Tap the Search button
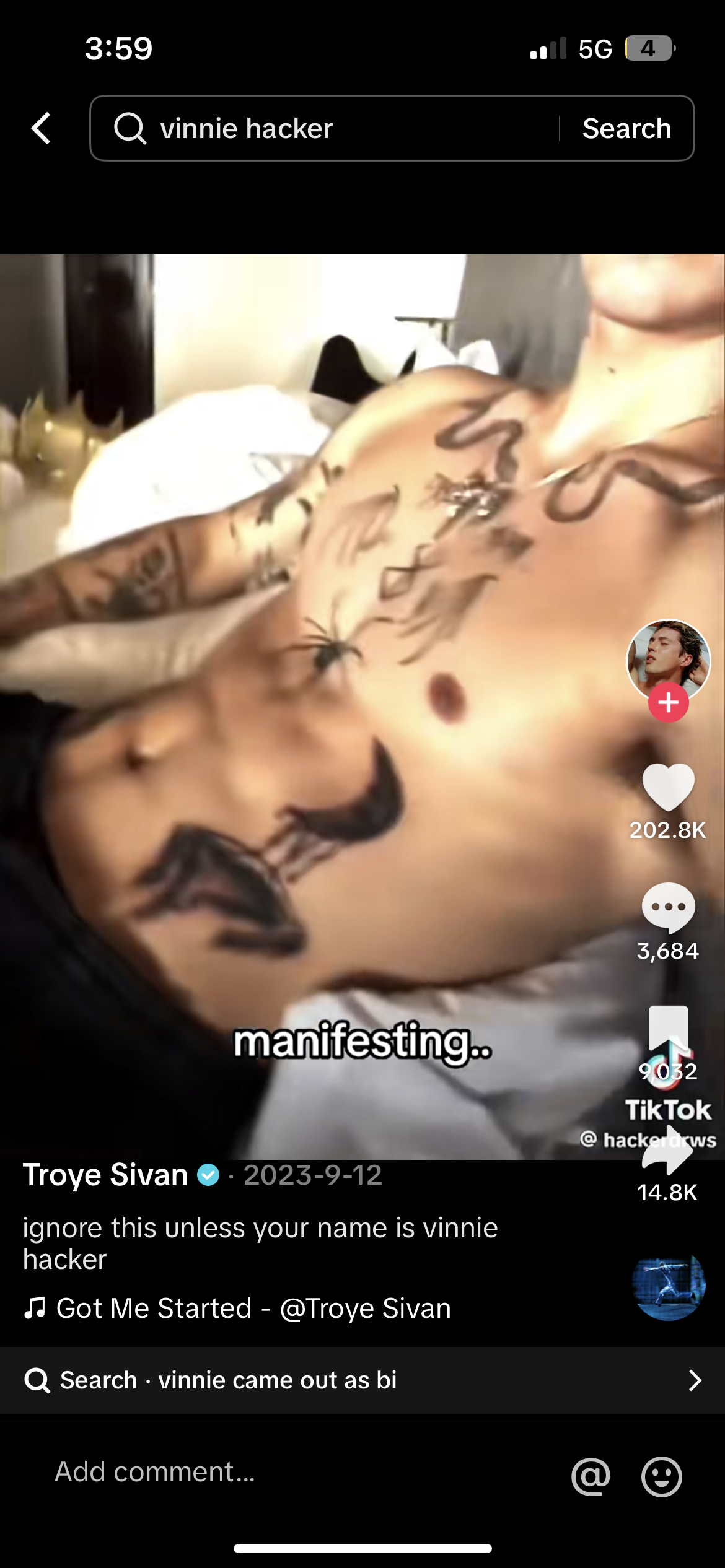725x1568 pixels. pos(626,128)
